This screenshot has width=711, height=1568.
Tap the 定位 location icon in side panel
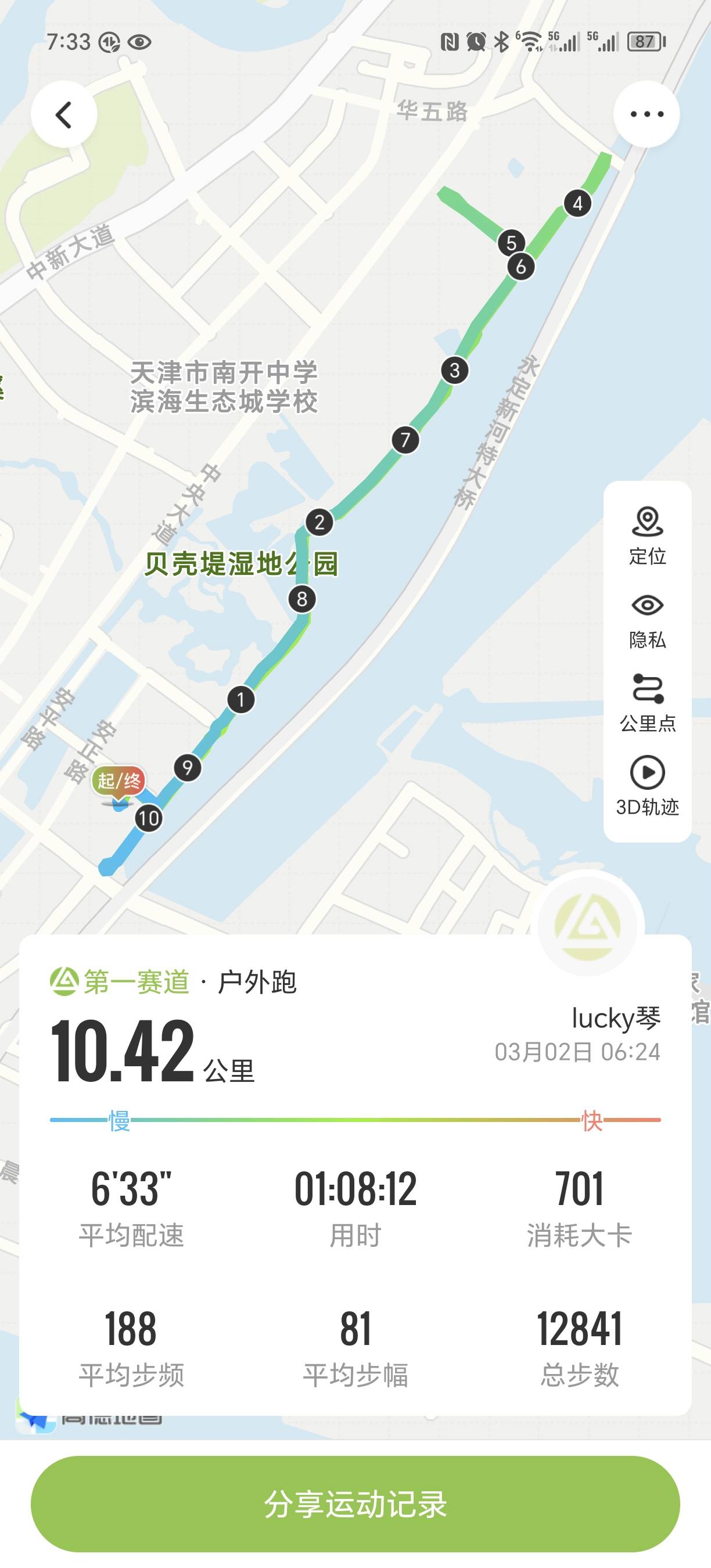click(648, 521)
